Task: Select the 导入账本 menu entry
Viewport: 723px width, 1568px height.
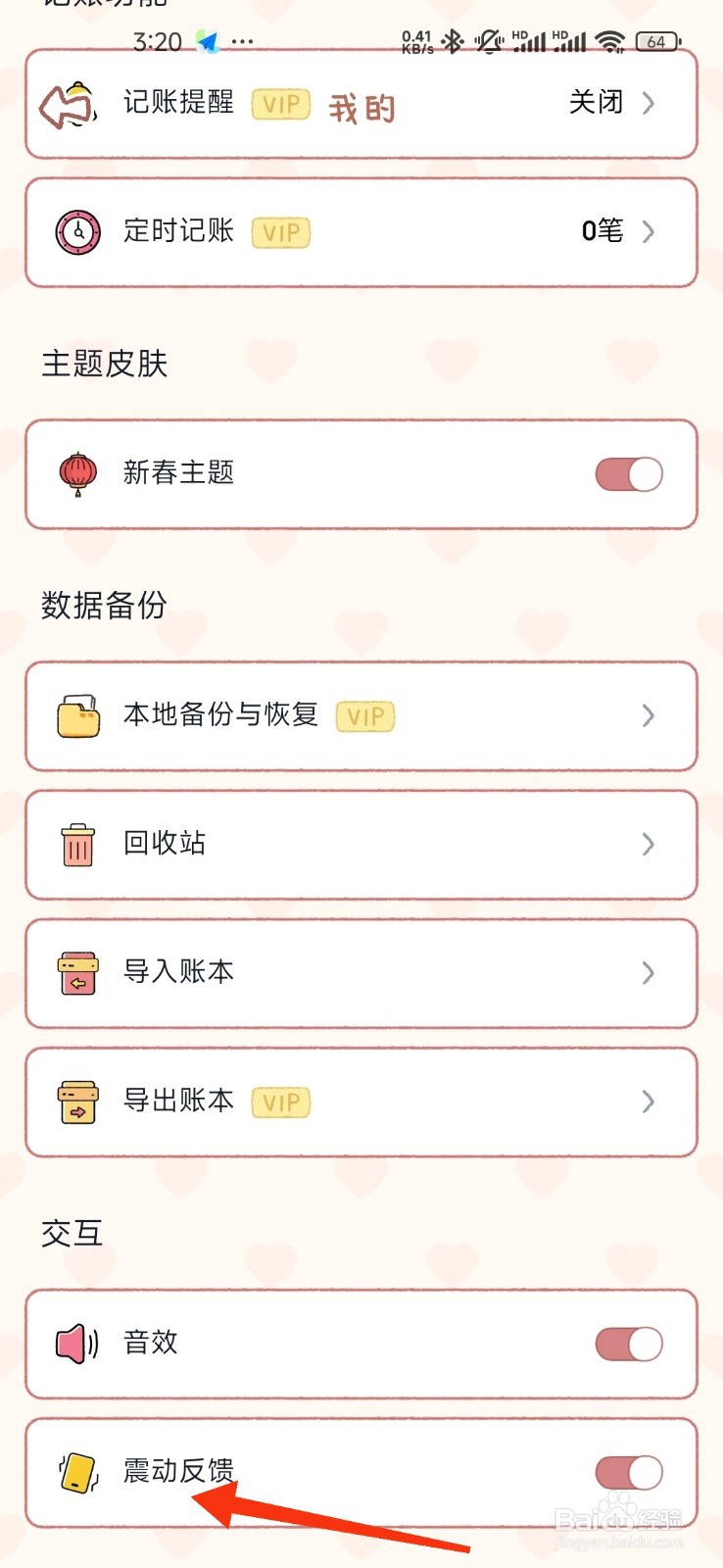Action: coord(179,972)
